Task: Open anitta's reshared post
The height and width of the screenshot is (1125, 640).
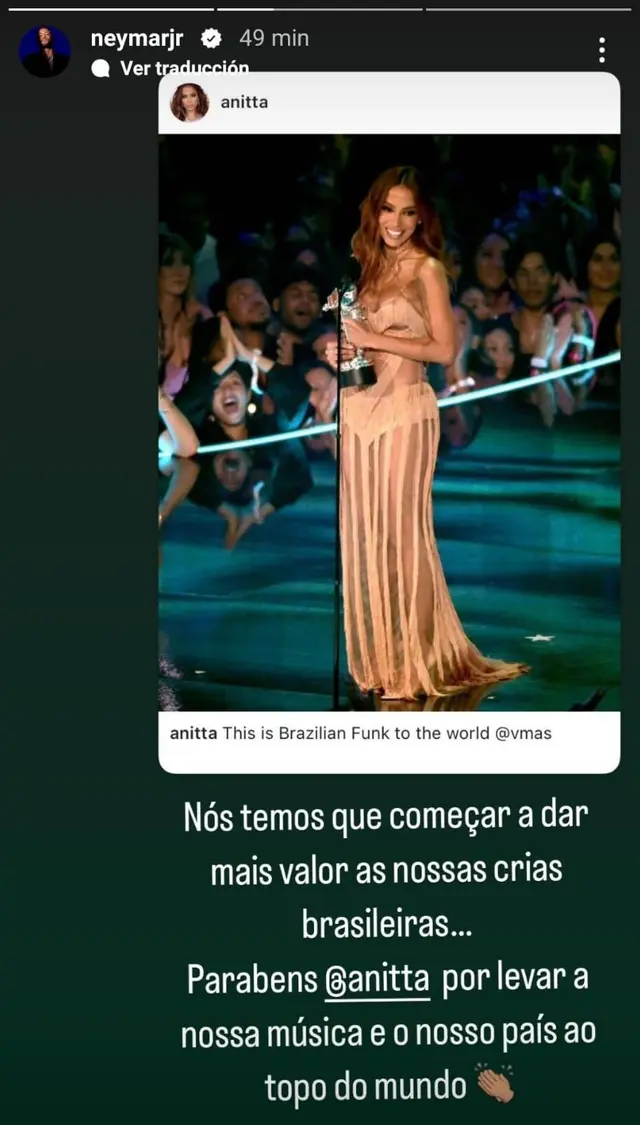Action: point(389,422)
